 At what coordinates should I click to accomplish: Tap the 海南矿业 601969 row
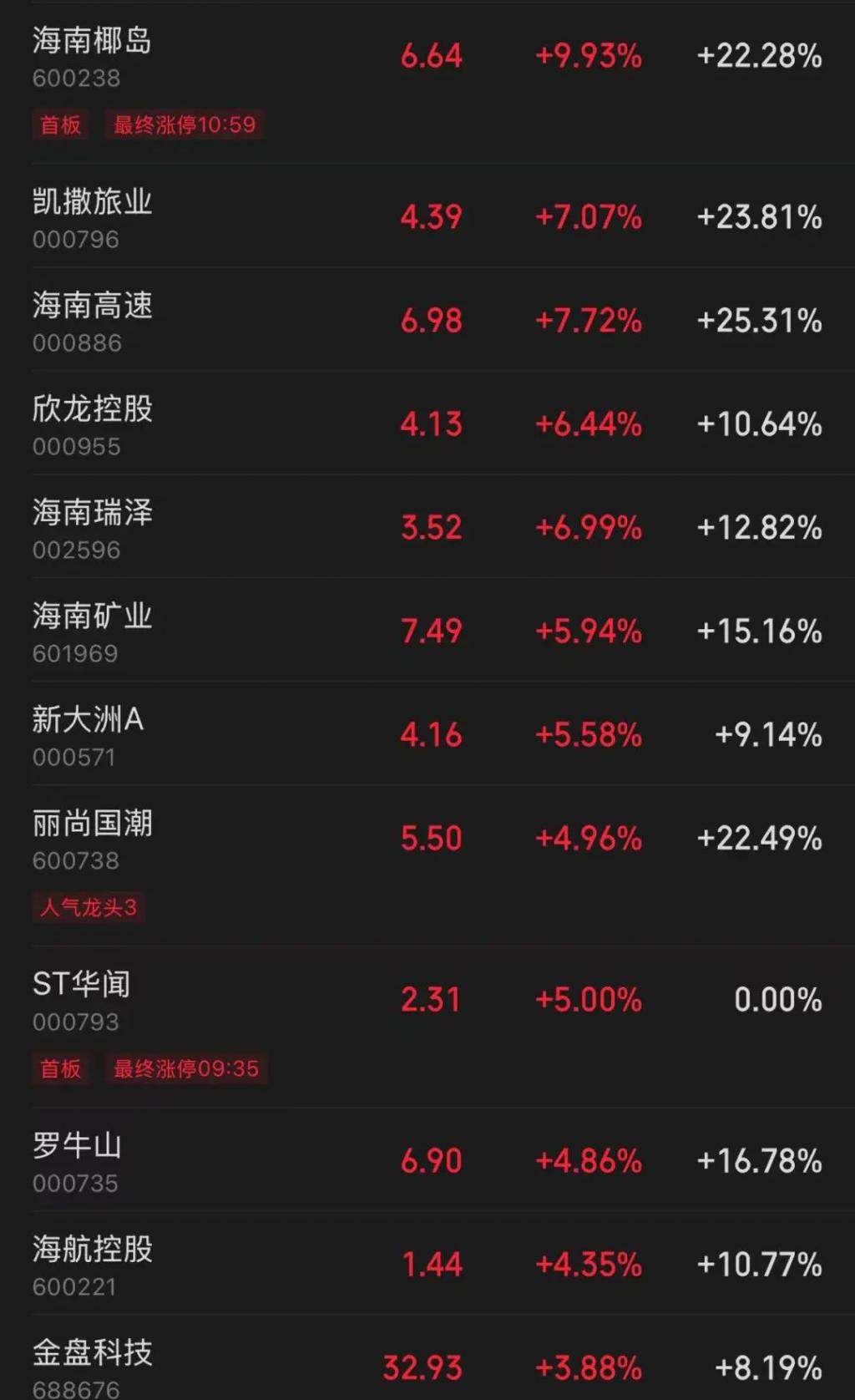coord(427,630)
